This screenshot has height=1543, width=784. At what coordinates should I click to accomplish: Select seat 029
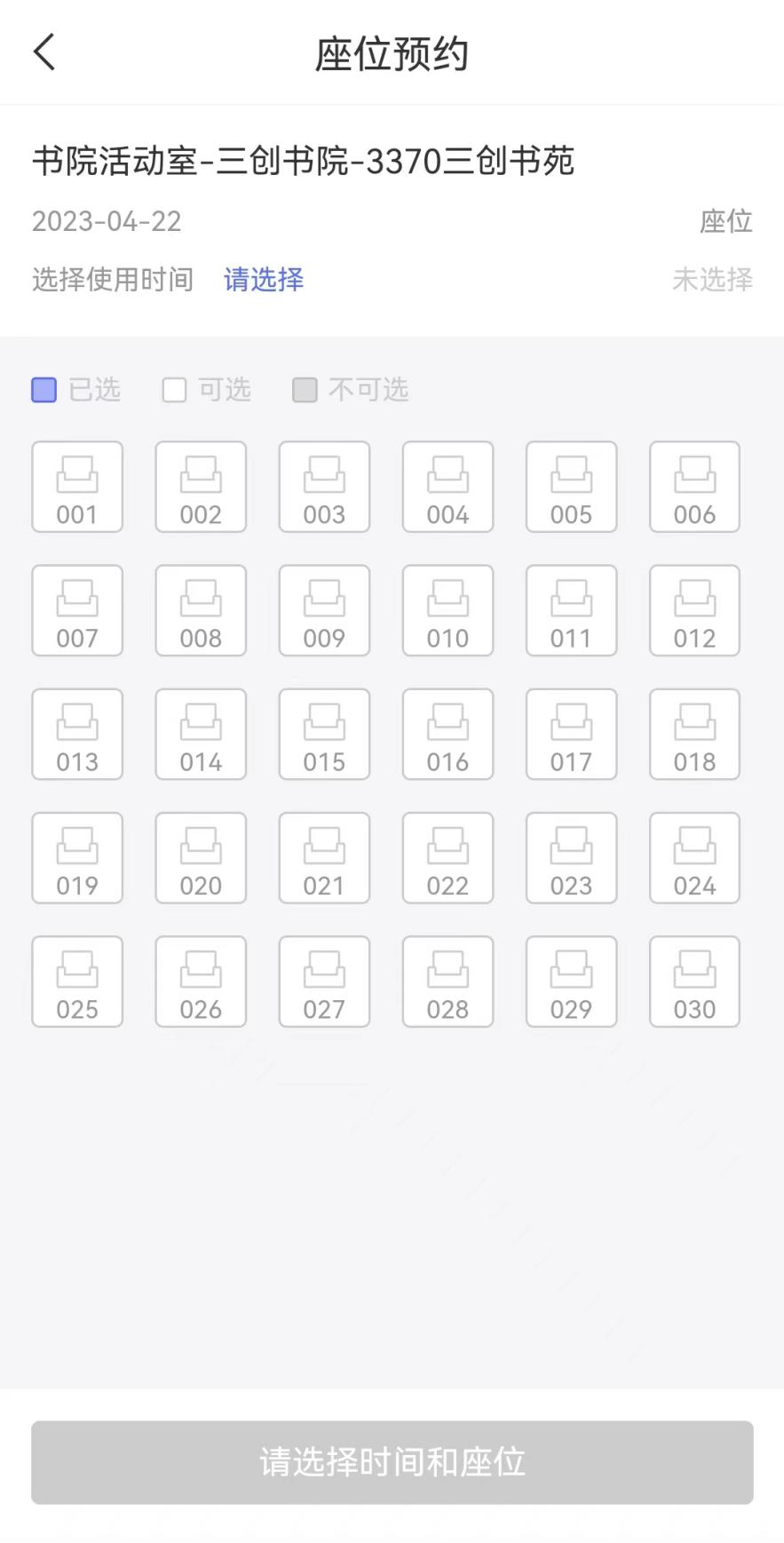coord(571,981)
